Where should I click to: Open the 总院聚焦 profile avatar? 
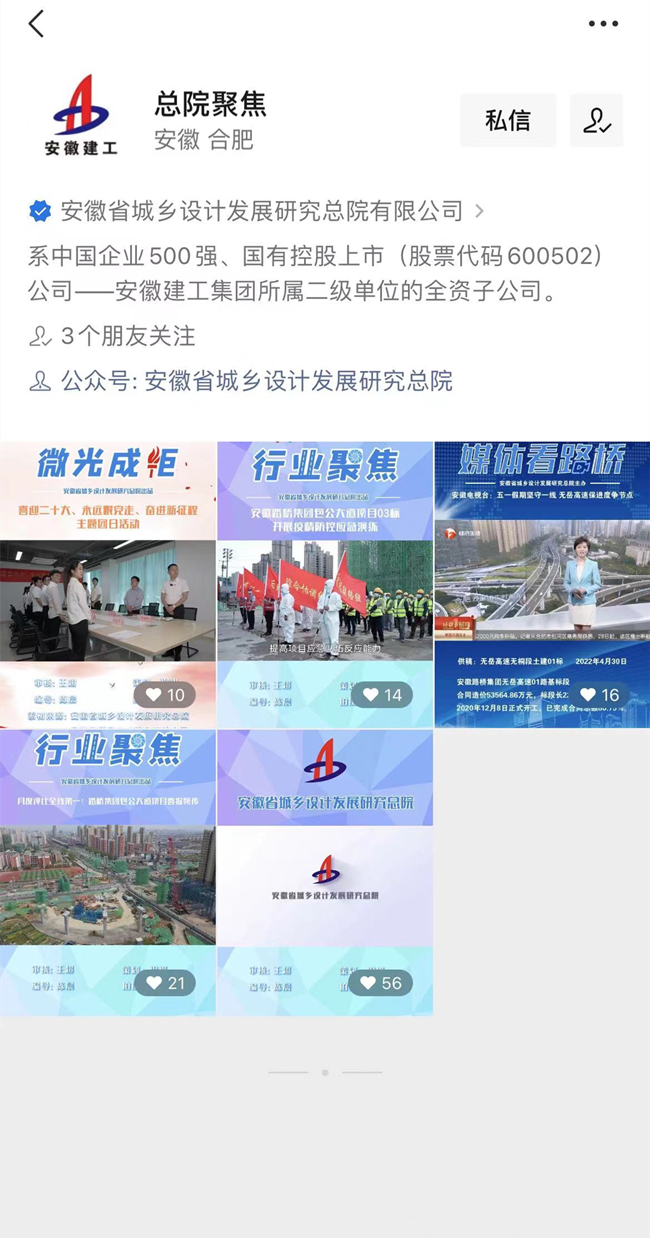pos(81,117)
